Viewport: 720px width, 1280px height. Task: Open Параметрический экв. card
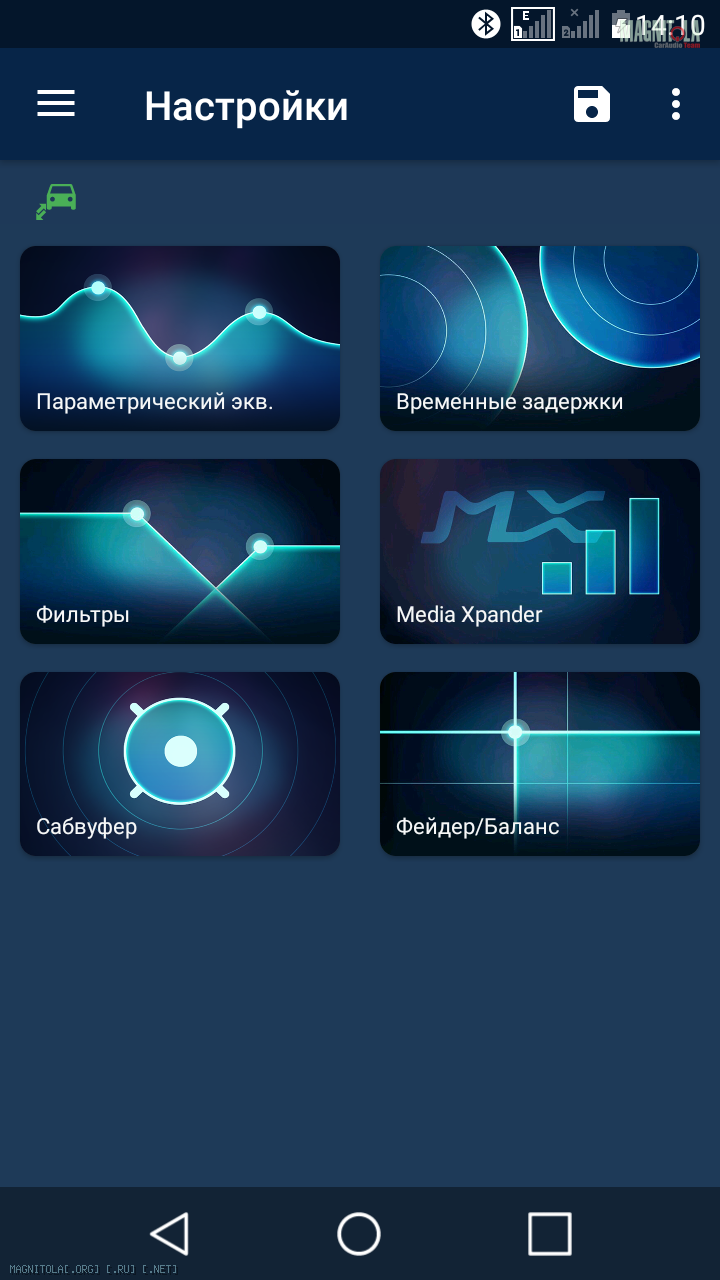(180, 338)
